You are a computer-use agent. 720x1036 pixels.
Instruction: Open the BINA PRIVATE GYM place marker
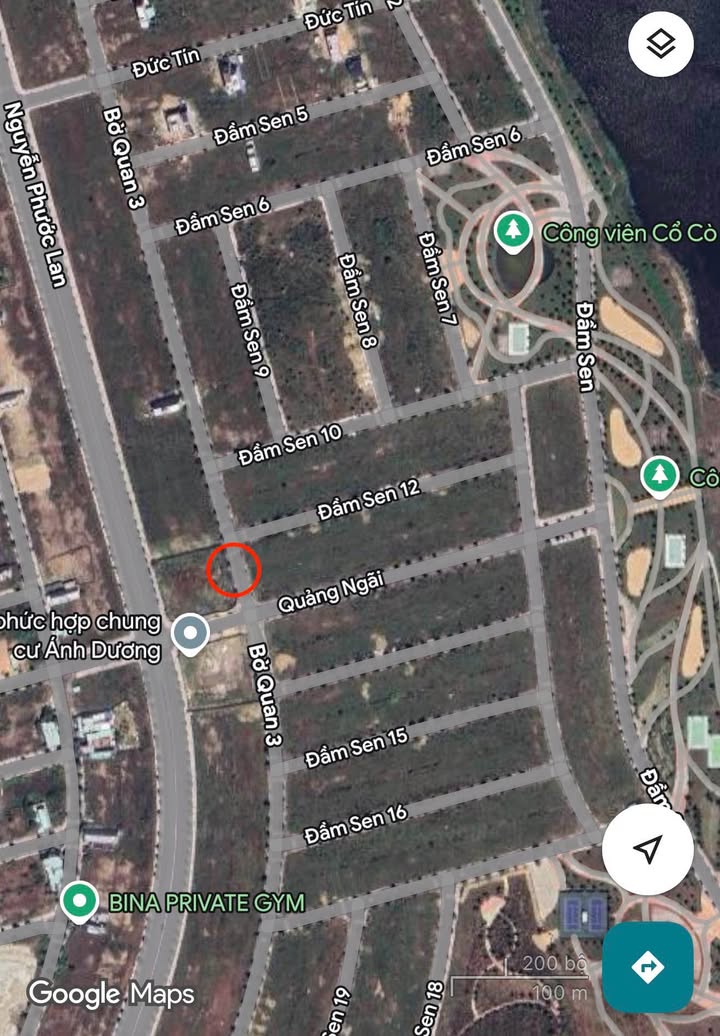click(x=77, y=901)
